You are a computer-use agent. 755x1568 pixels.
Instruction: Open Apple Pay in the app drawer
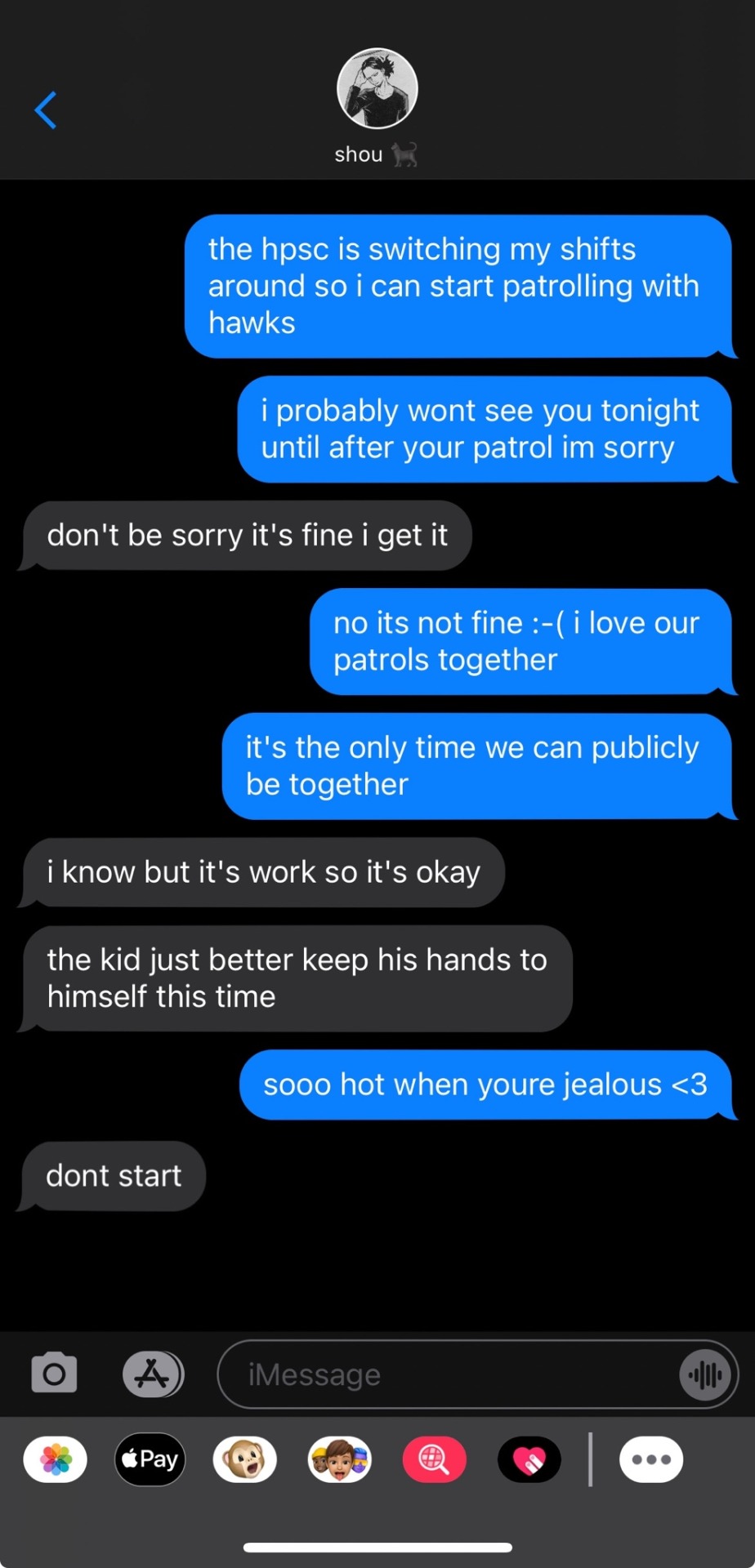[x=150, y=1459]
